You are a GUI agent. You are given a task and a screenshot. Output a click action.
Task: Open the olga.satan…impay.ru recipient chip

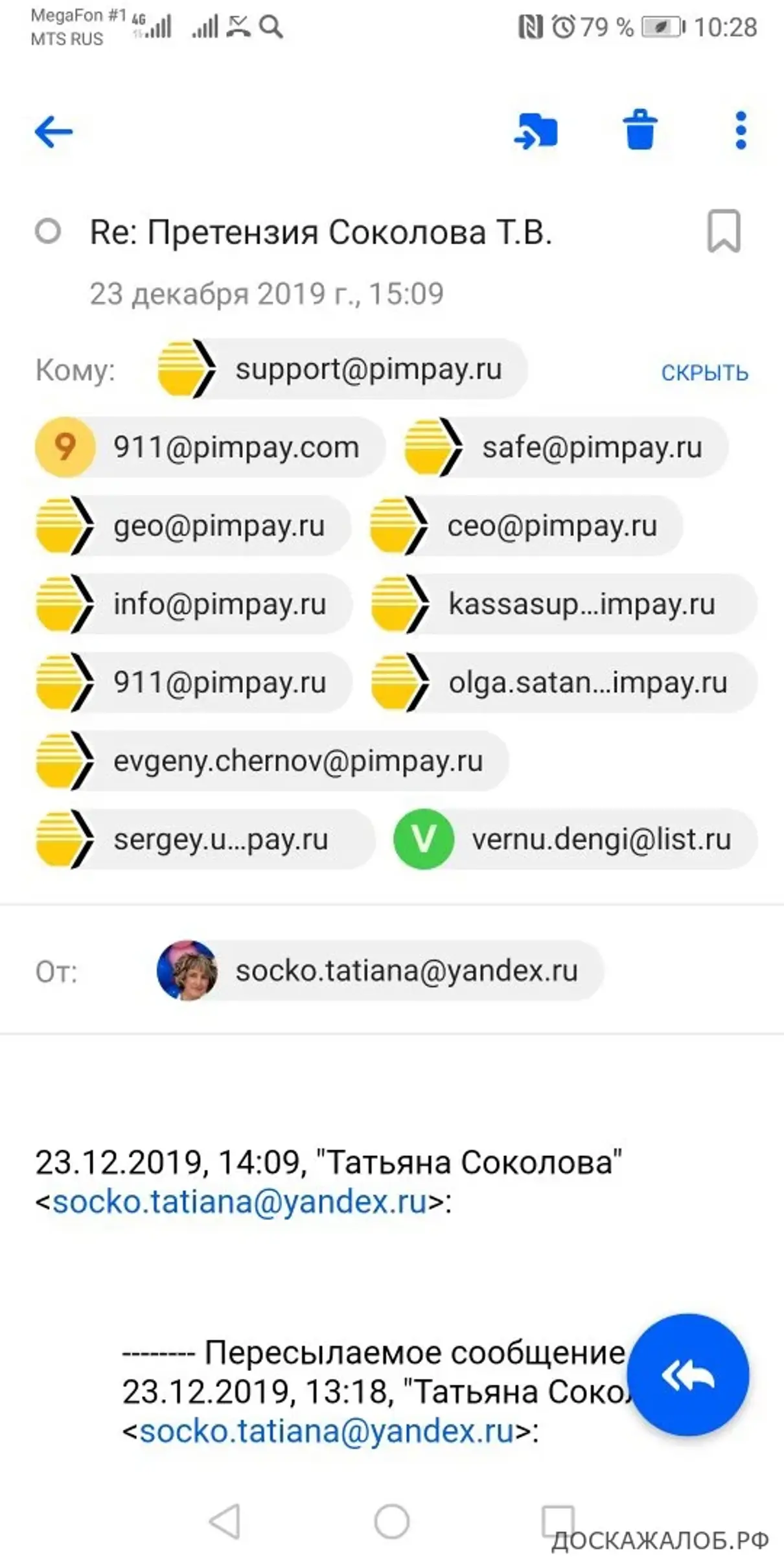pyautogui.click(x=563, y=683)
